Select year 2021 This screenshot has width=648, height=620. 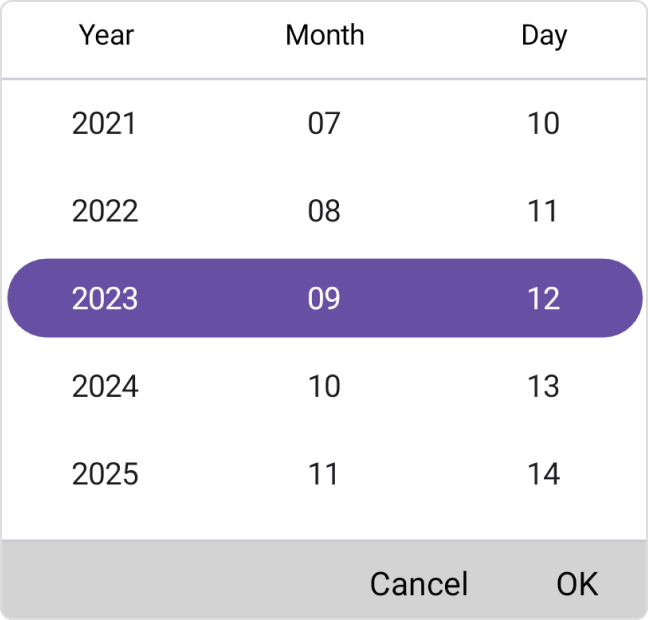click(105, 124)
